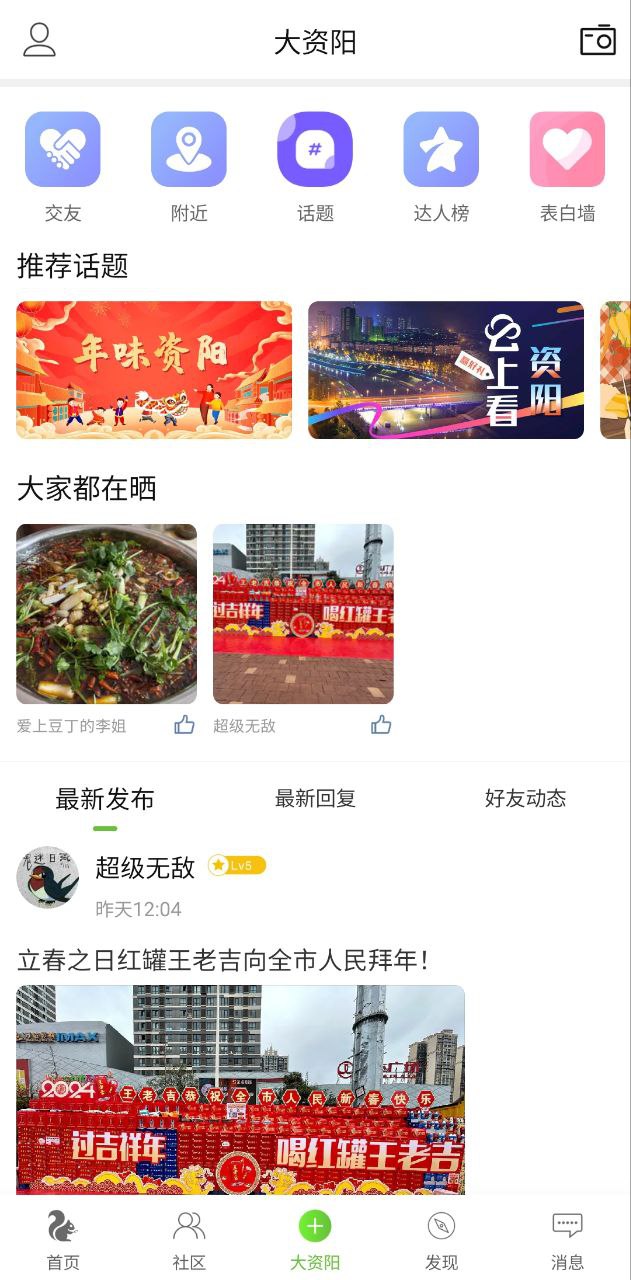The height and width of the screenshot is (1280, 631).
Task: Like the photo by 爱上豆丁的李姐
Action: (x=184, y=726)
